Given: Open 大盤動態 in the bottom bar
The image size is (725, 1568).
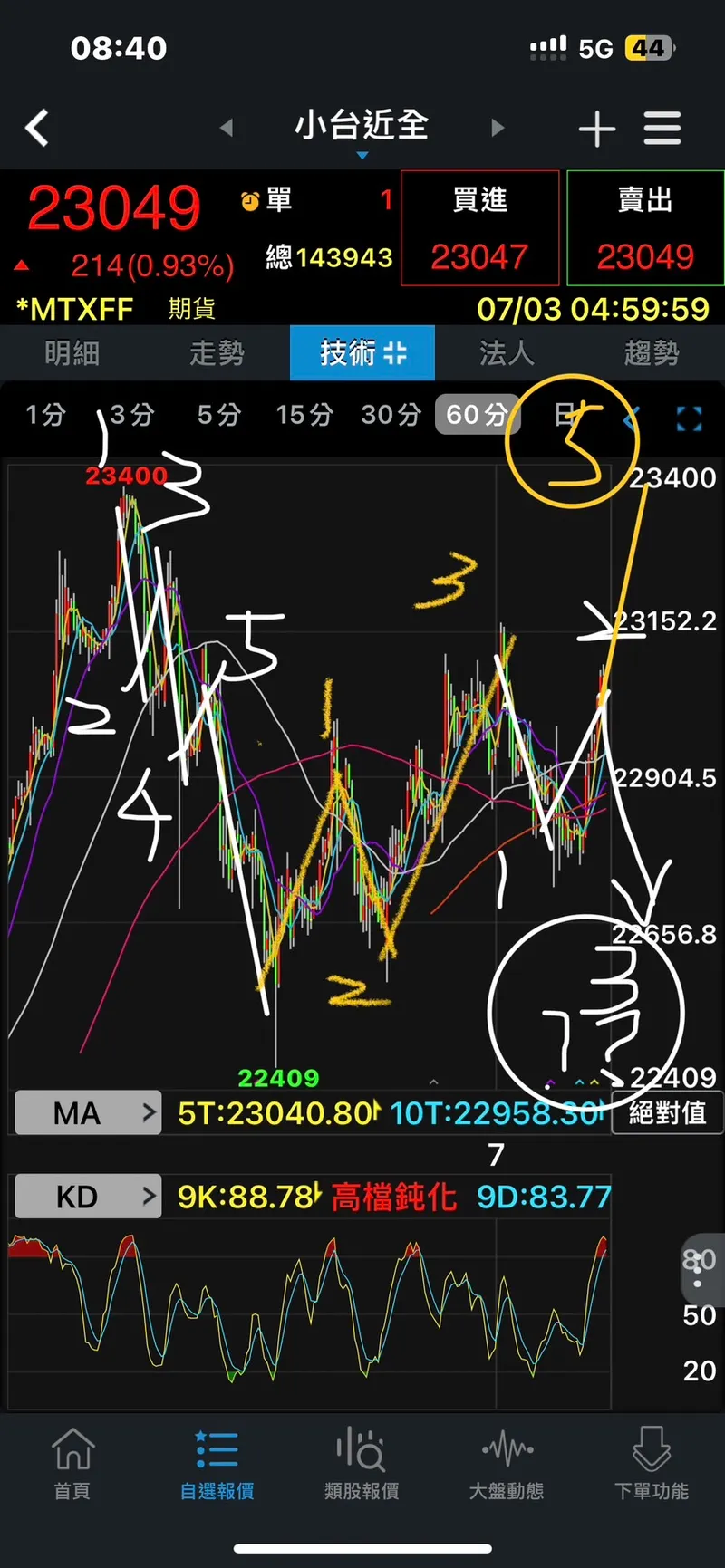Looking at the screenshot, I should 507,1464.
